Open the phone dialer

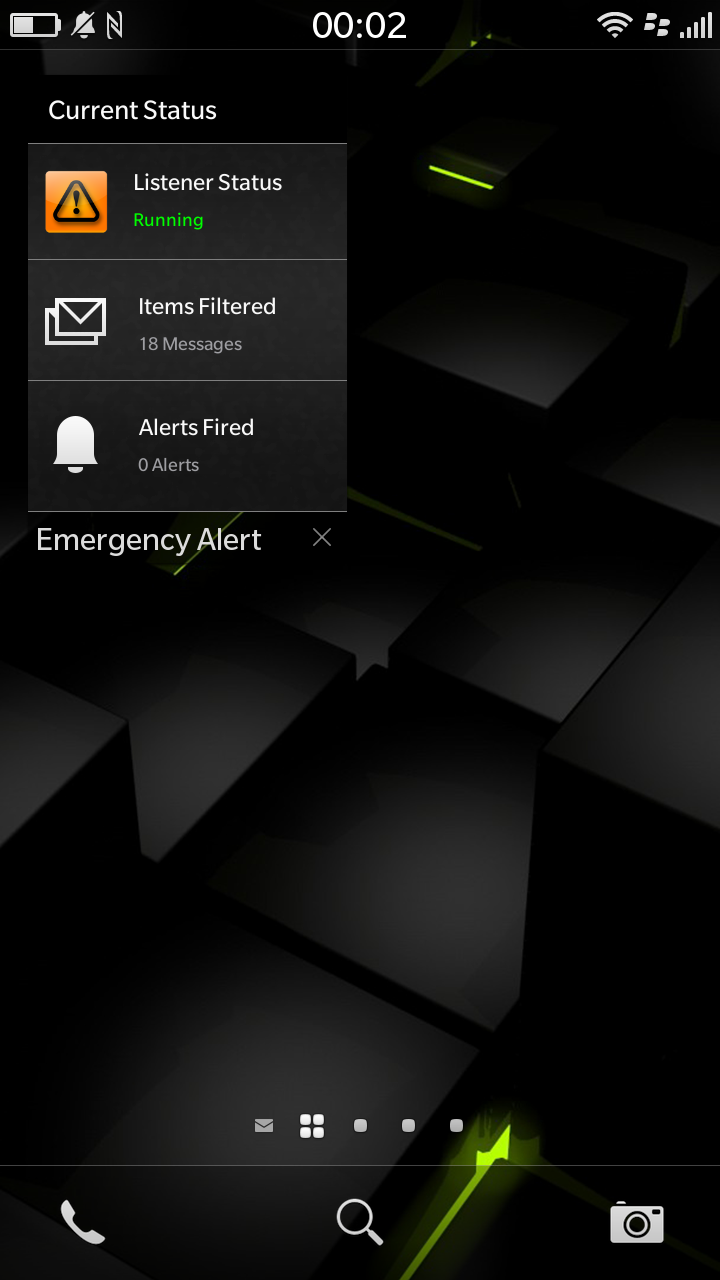point(83,1222)
